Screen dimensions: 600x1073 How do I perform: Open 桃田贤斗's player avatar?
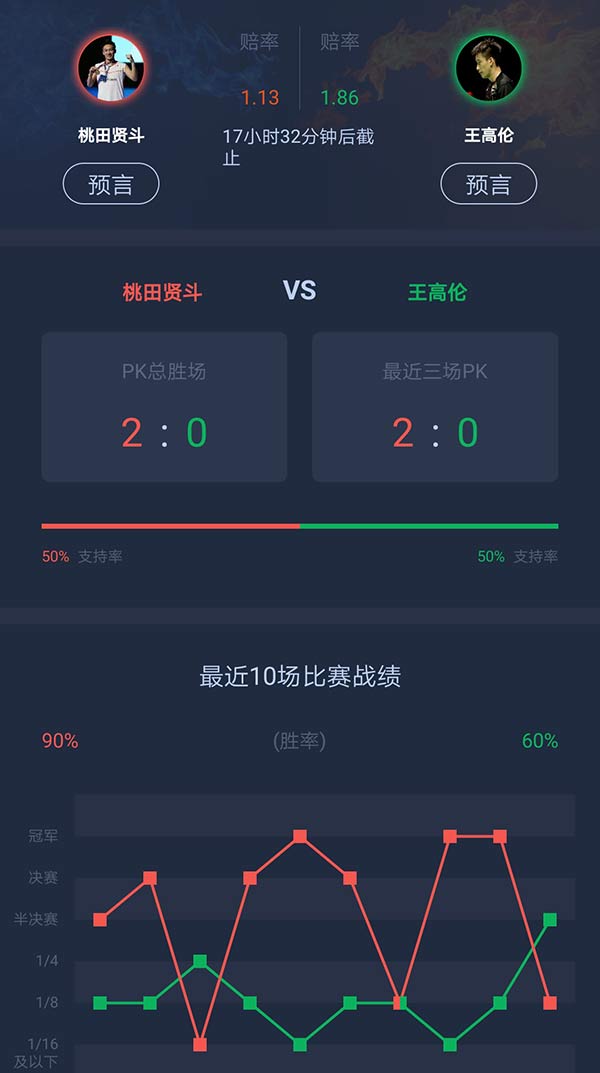pos(111,68)
